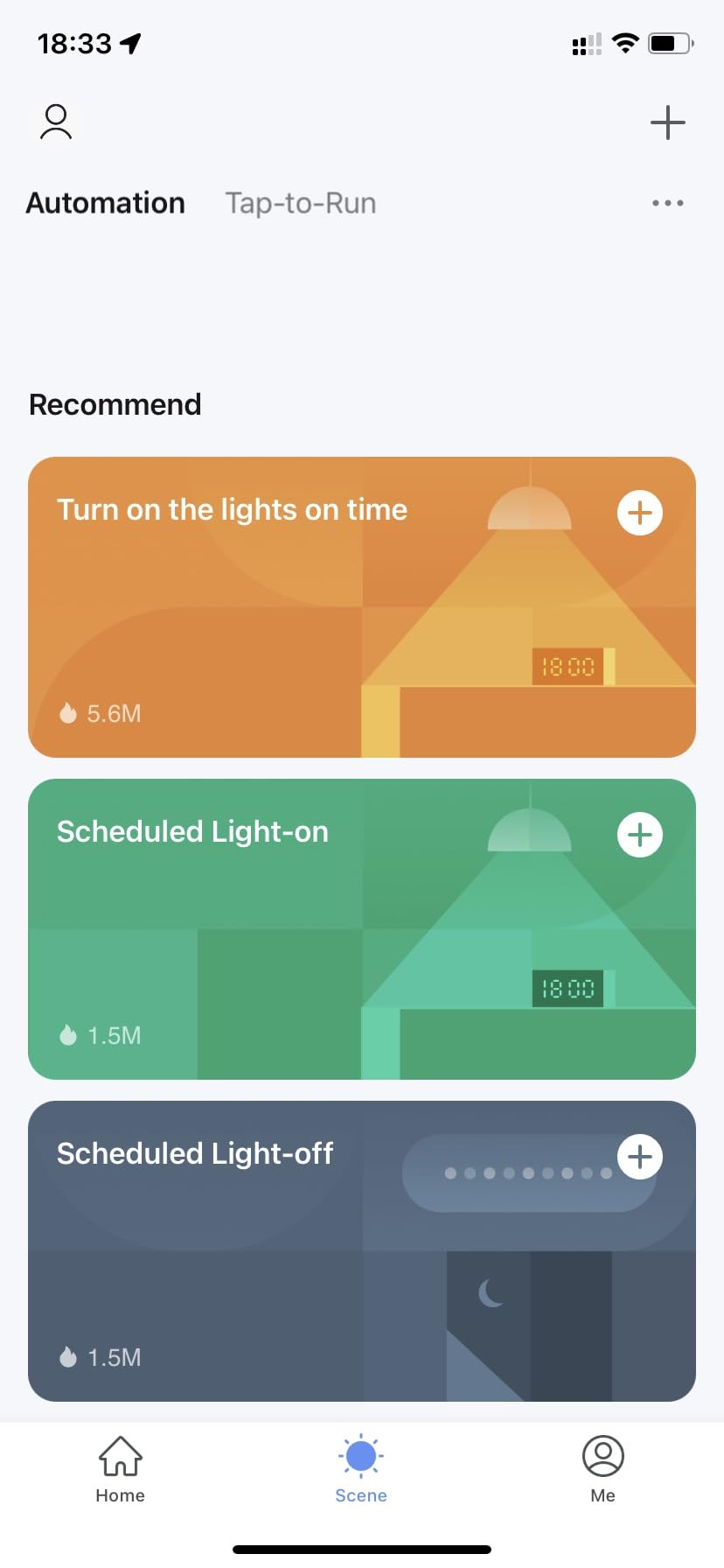Open the Turn on the lights on time card

(x=362, y=607)
